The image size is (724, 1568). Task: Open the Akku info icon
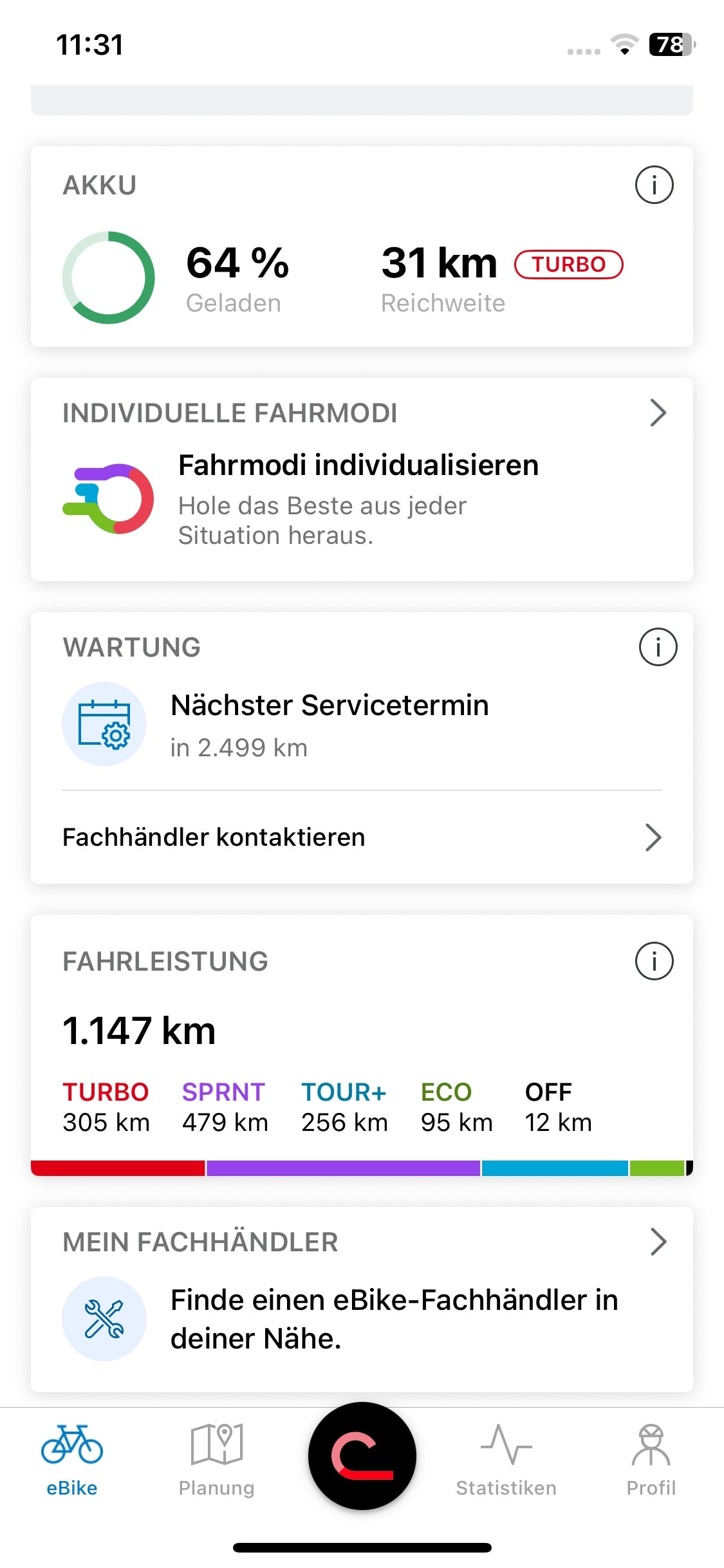(654, 185)
